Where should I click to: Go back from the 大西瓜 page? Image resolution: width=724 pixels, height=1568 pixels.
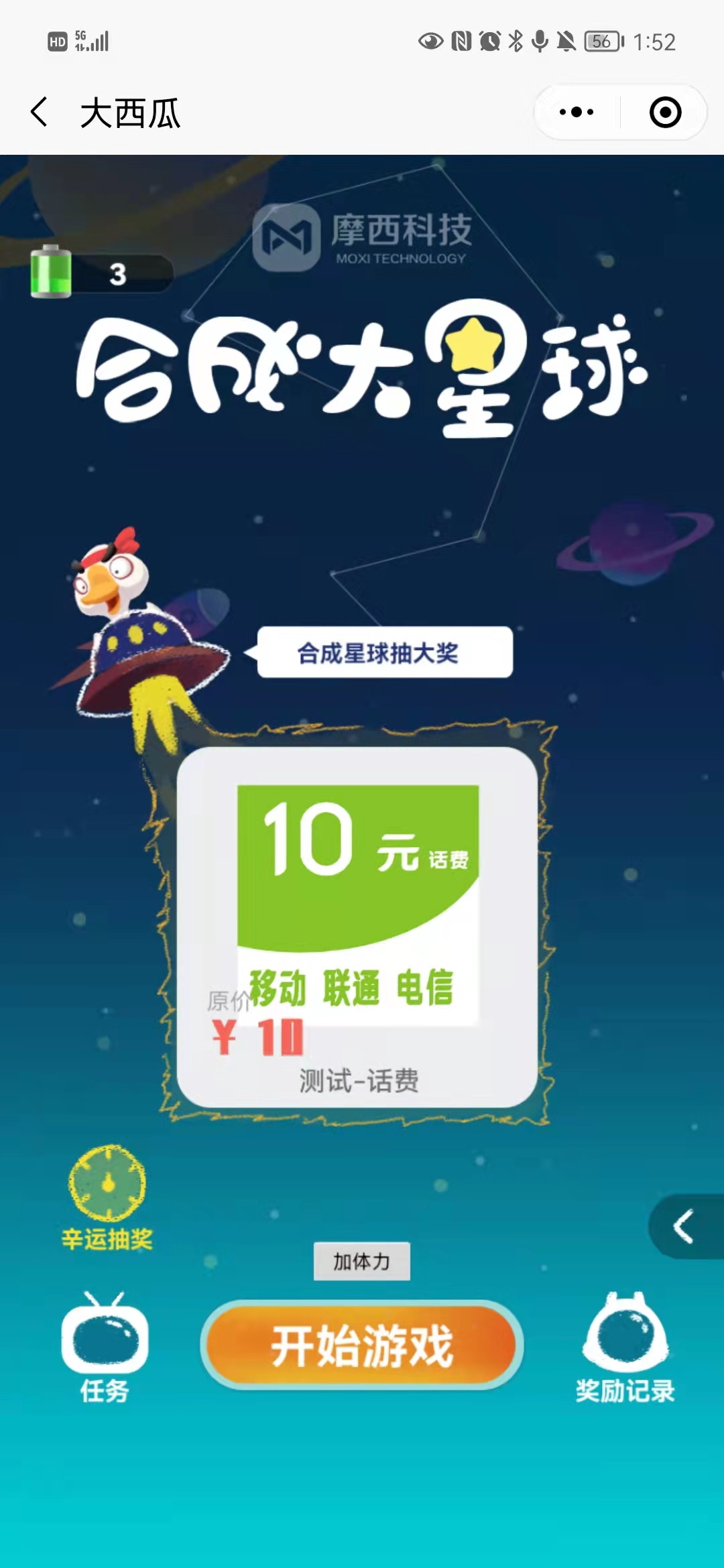point(40,112)
